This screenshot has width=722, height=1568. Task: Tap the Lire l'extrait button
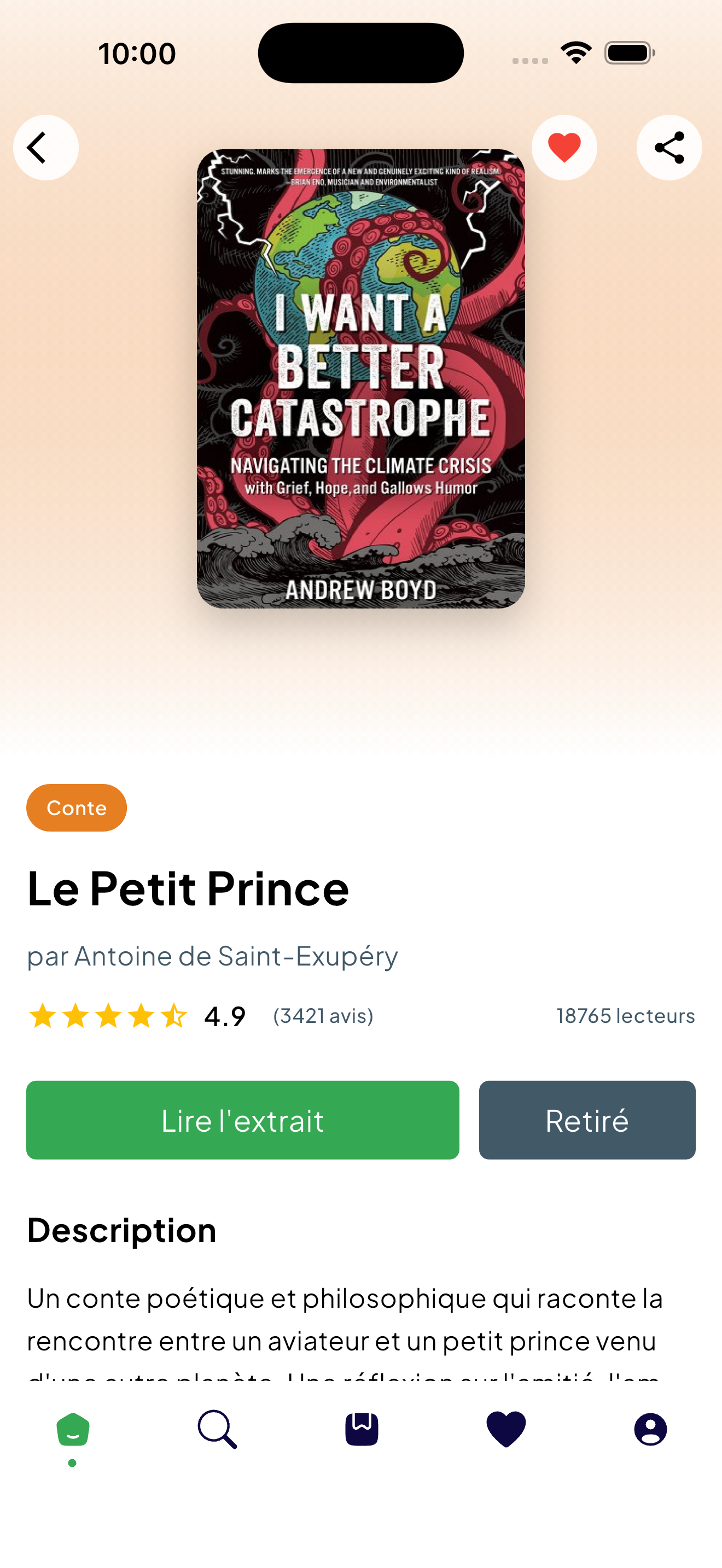[242, 1119]
